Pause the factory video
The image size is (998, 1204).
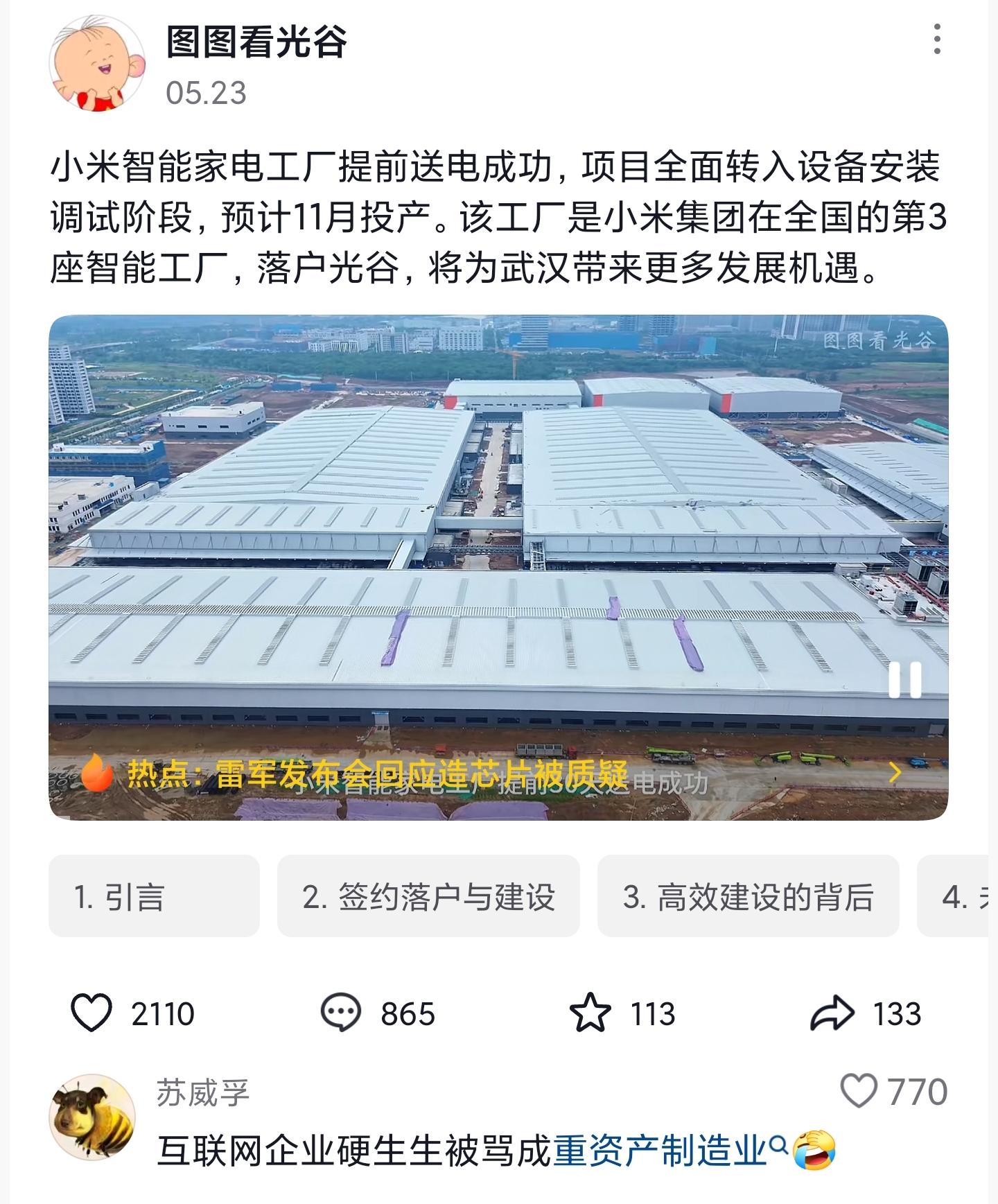(x=905, y=679)
